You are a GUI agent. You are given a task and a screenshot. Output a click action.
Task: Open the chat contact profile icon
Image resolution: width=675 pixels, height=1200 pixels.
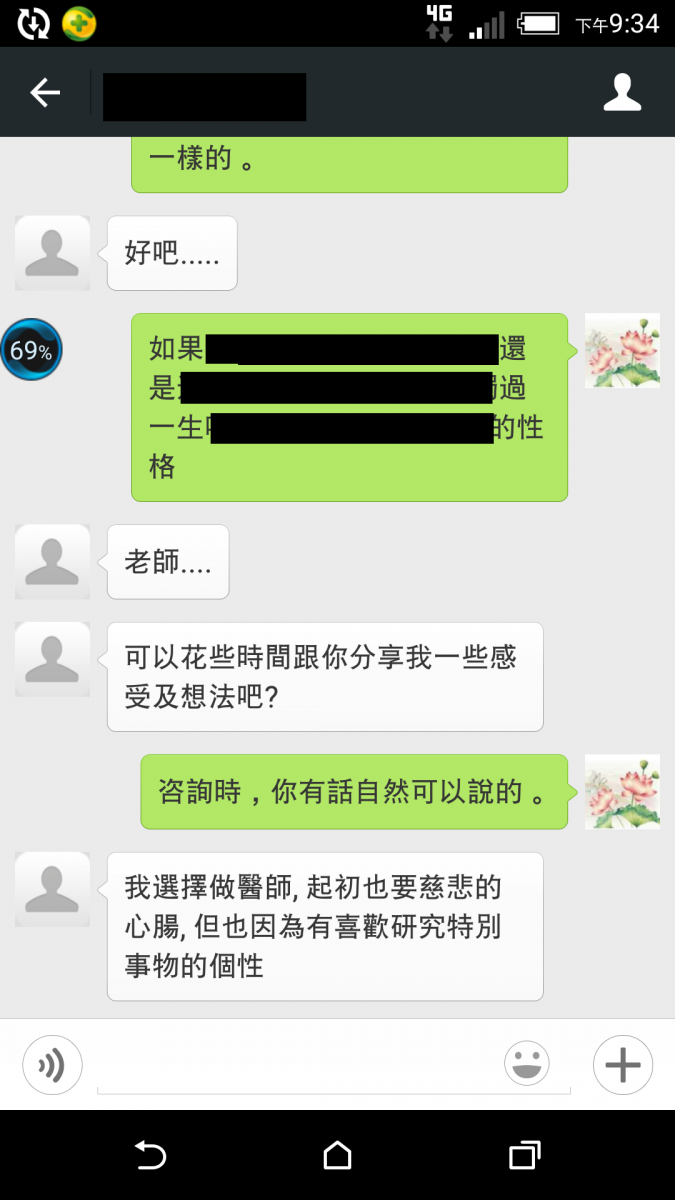coord(621,93)
